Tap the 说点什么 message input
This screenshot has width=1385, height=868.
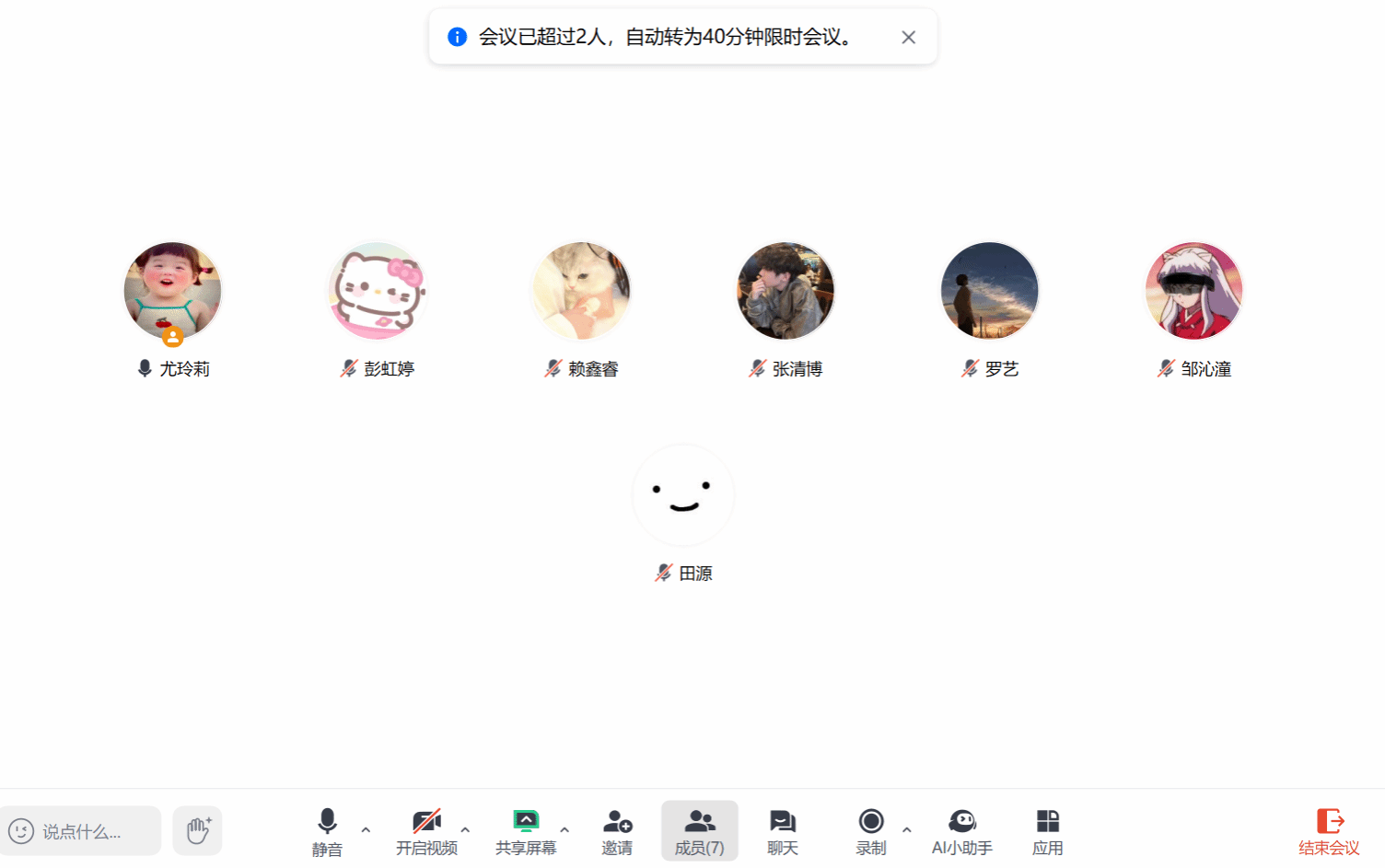83,831
